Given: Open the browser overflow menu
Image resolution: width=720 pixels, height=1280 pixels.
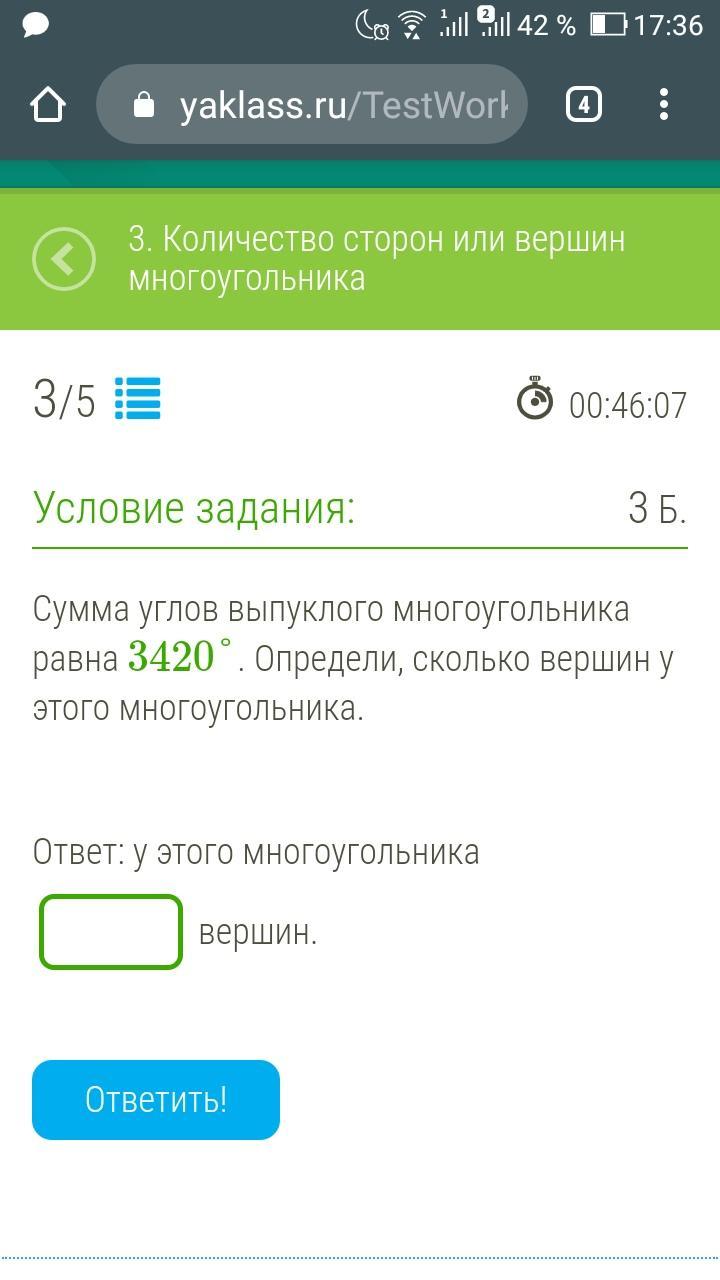Looking at the screenshot, I should click(x=664, y=105).
